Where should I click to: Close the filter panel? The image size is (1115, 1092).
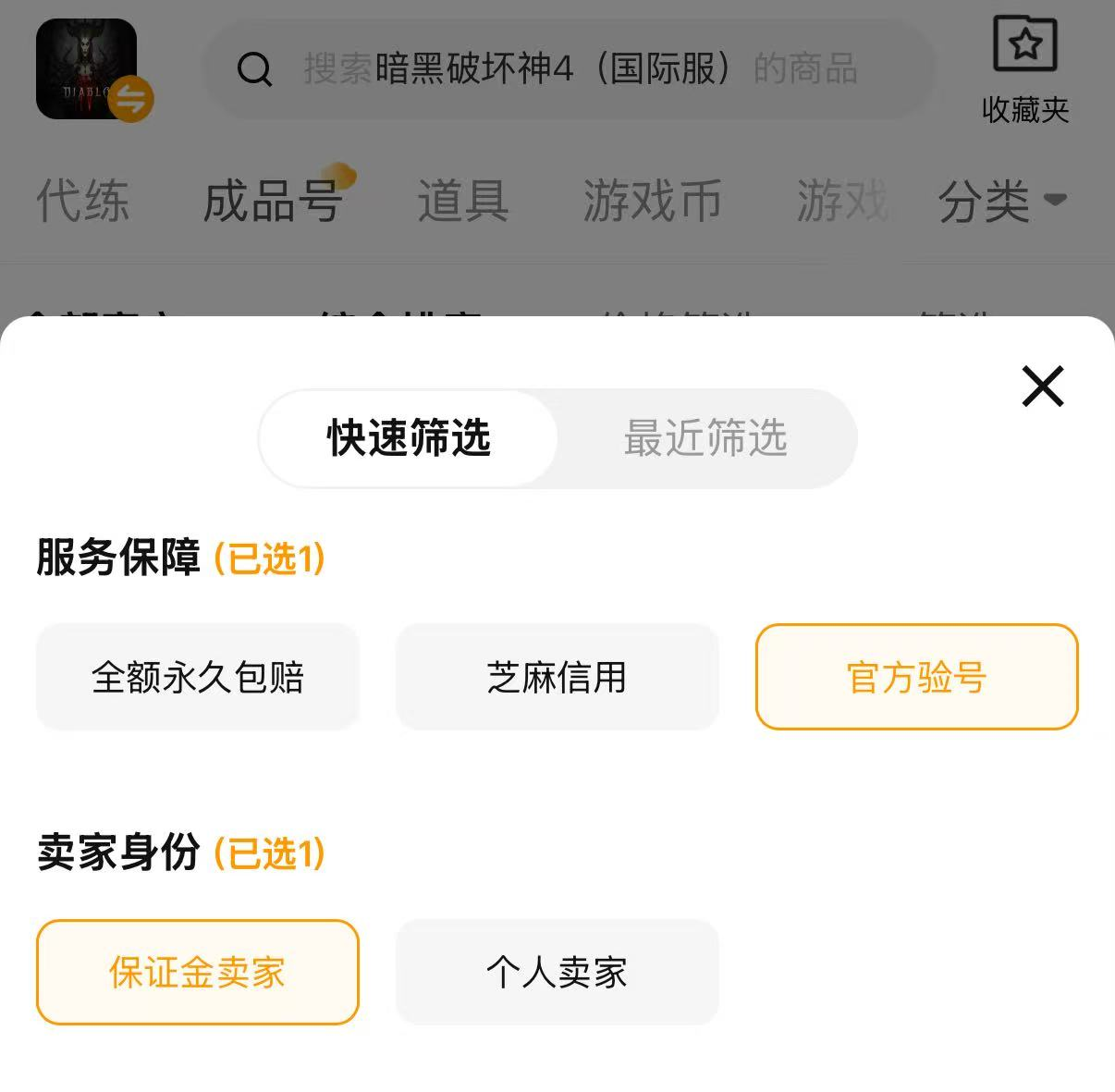pyautogui.click(x=1043, y=386)
